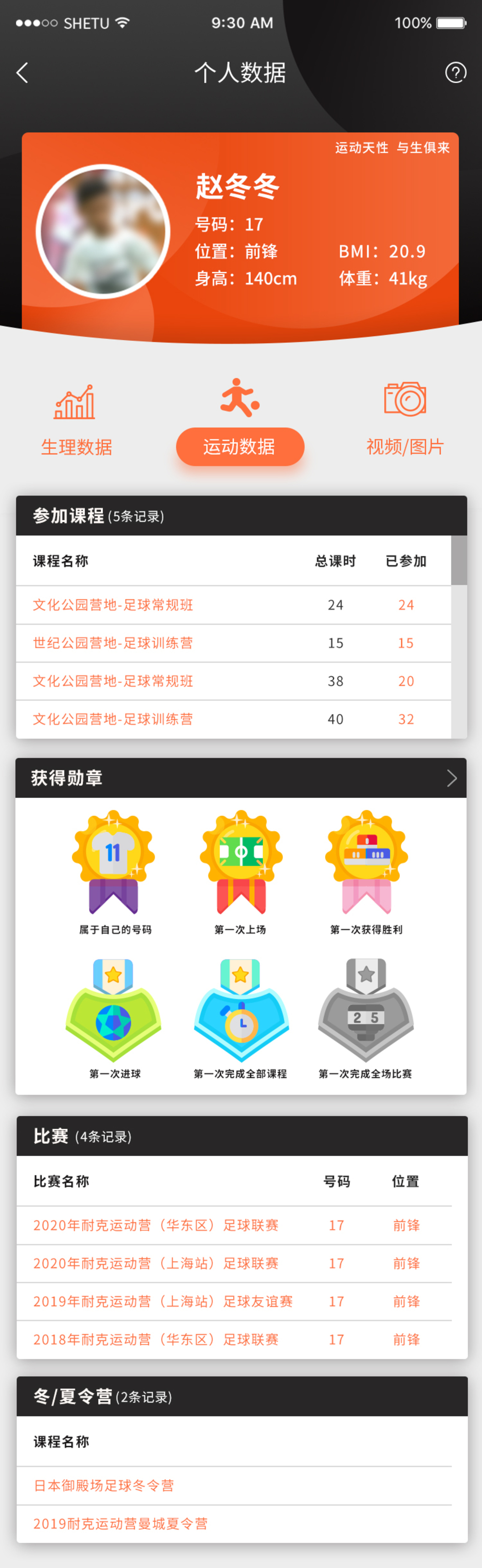
Task: Go back from the 个人数据 page
Action: pos(22,73)
